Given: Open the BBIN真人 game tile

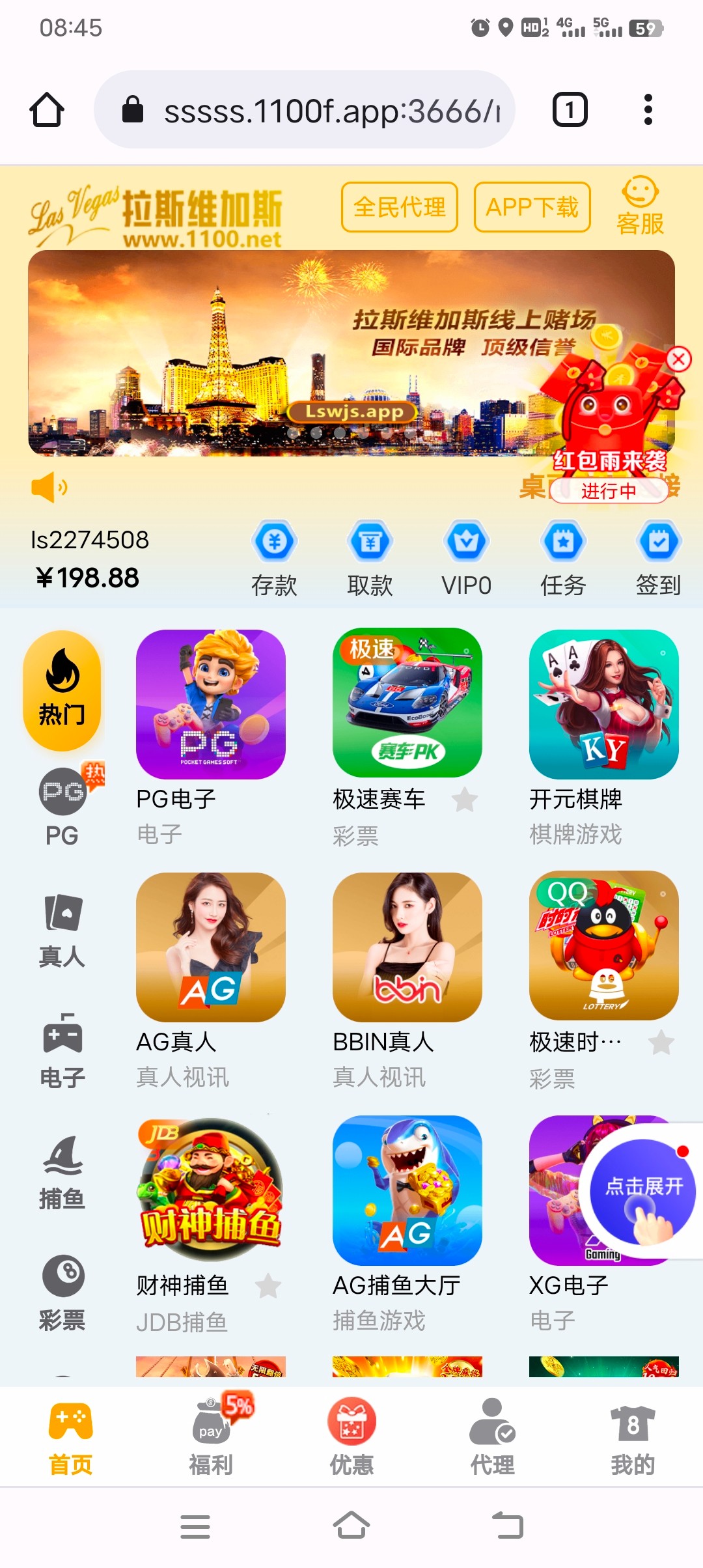Looking at the screenshot, I should (407, 947).
